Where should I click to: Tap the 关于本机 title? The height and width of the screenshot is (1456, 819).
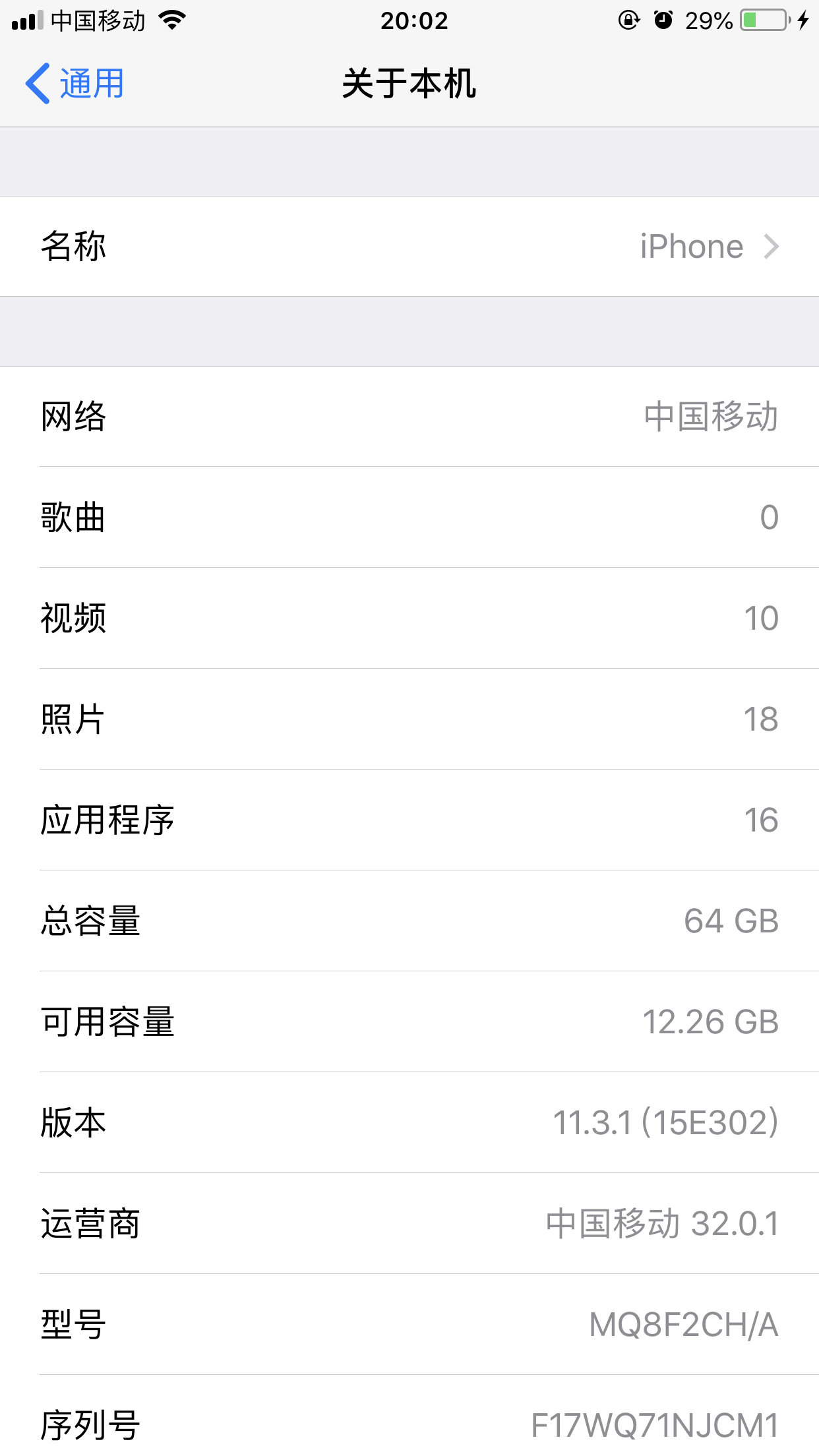click(409, 83)
